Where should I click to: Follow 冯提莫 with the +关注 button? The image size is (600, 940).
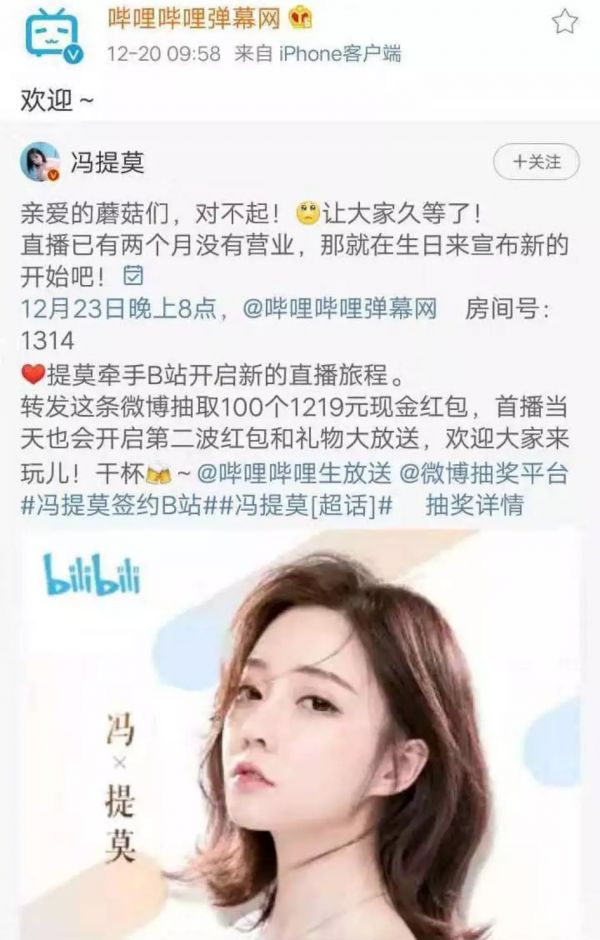(537, 162)
